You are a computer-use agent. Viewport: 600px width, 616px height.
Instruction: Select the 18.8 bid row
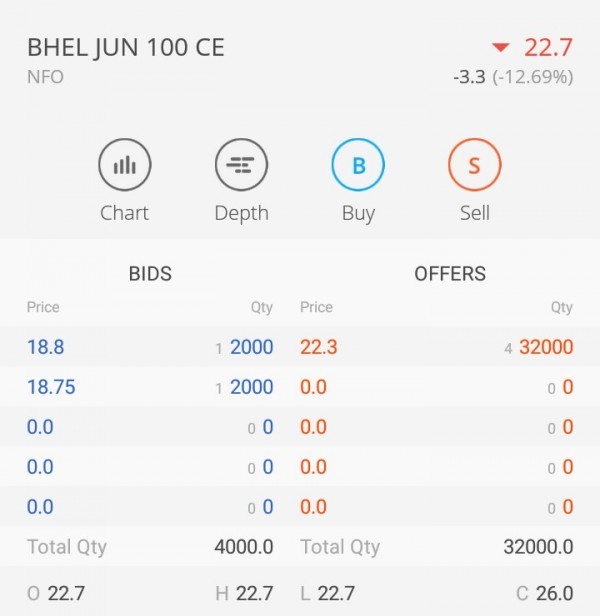click(150, 347)
